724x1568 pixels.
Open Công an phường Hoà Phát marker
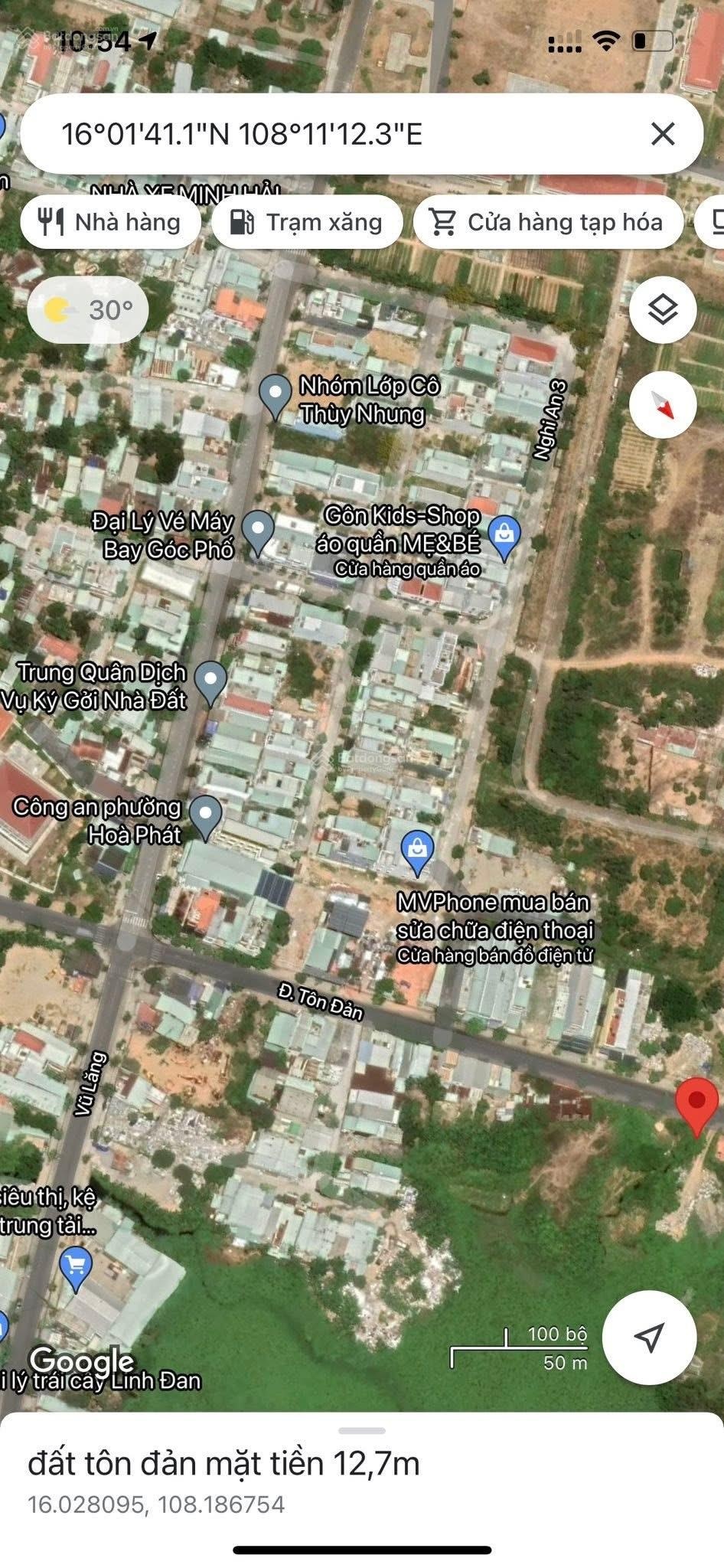(205, 815)
